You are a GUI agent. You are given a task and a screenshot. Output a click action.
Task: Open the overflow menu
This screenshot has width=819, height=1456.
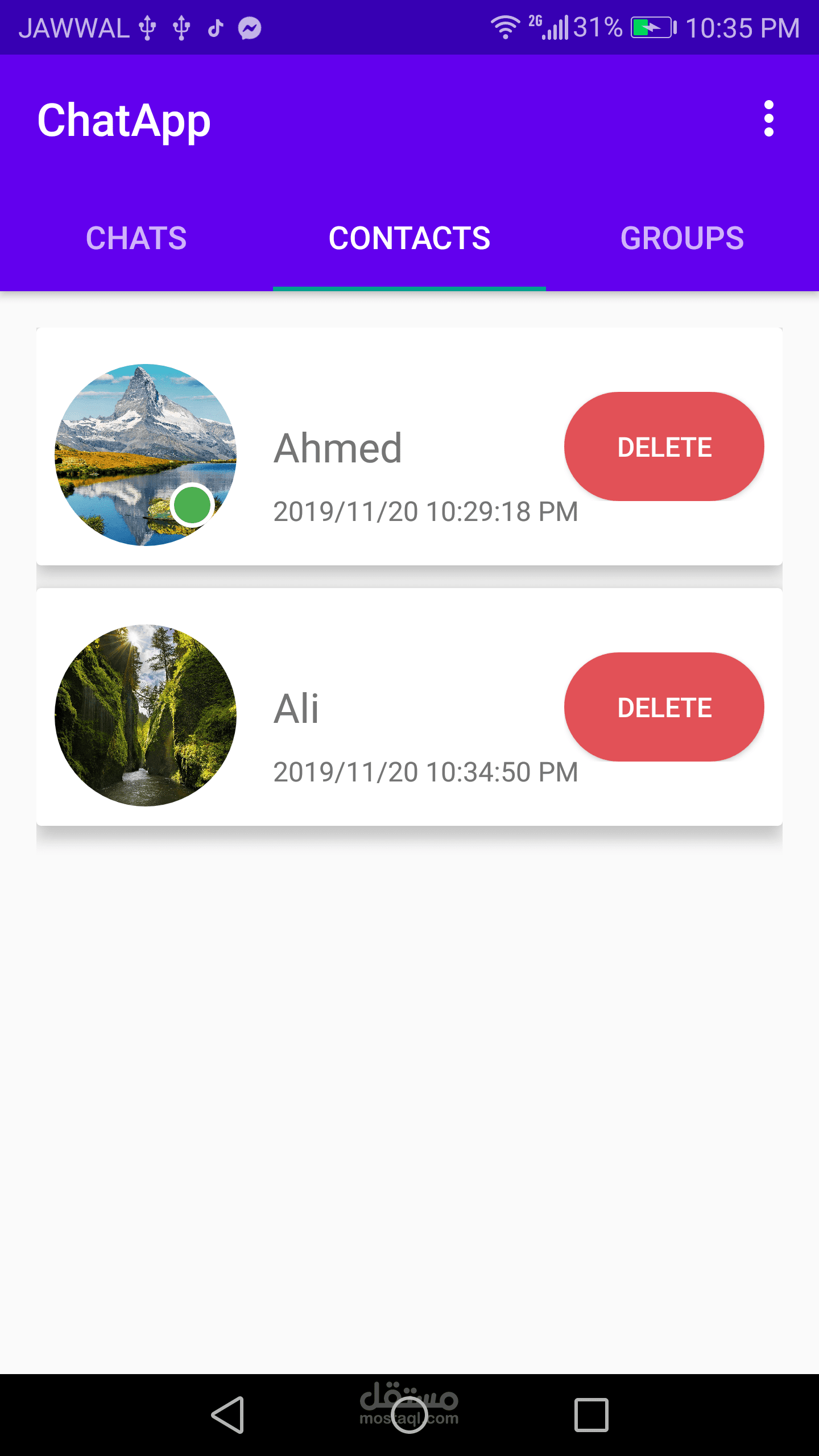tap(768, 119)
